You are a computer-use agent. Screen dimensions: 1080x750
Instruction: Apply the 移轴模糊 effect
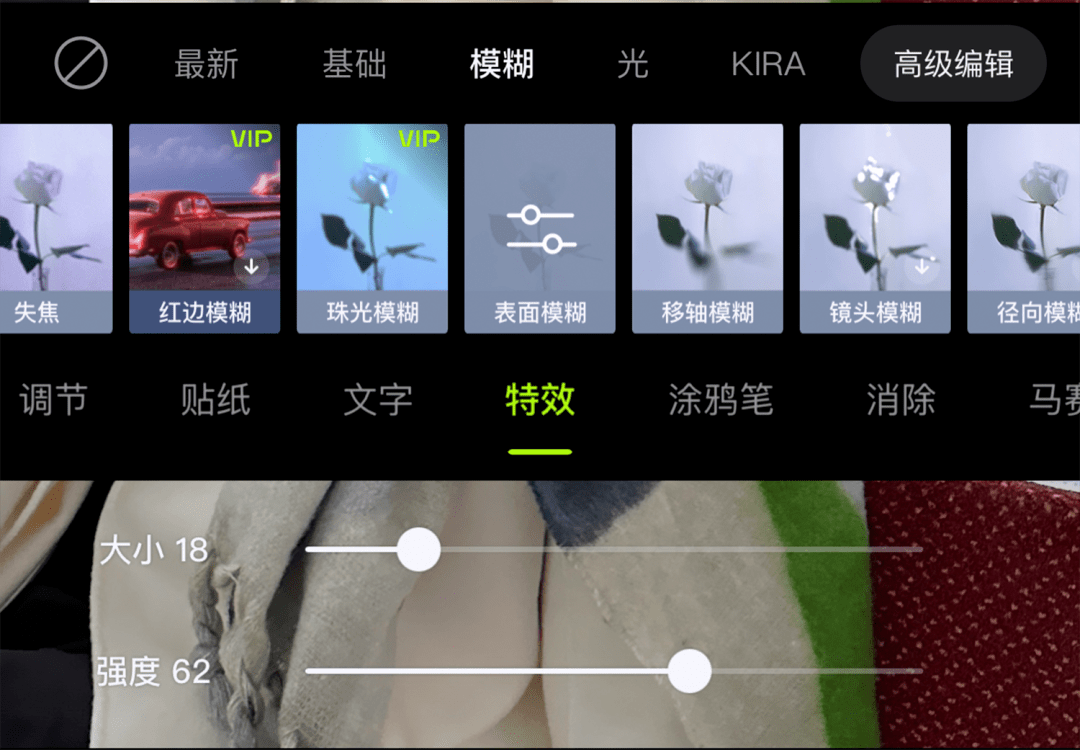point(707,228)
